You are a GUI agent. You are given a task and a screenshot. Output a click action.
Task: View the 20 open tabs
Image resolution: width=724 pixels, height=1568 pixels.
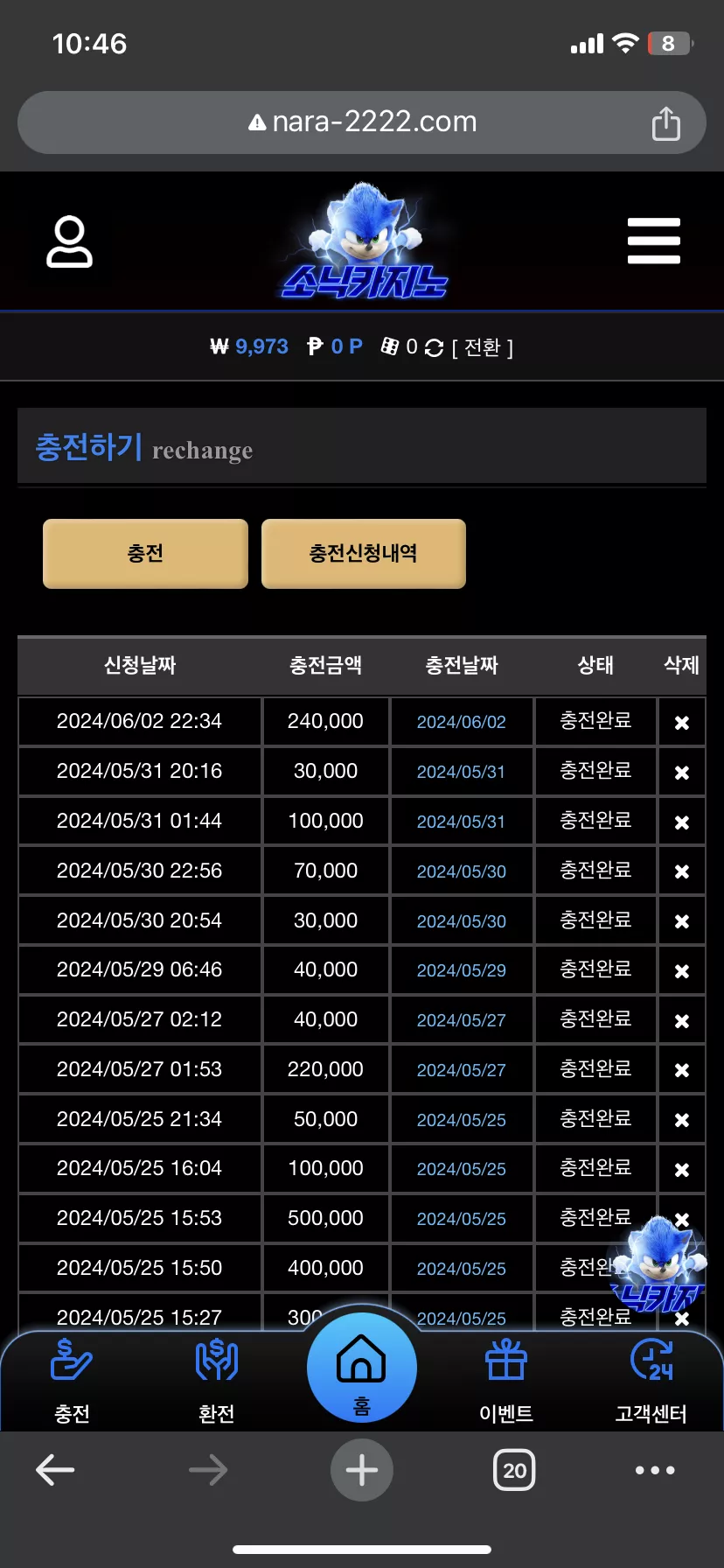(x=514, y=1470)
